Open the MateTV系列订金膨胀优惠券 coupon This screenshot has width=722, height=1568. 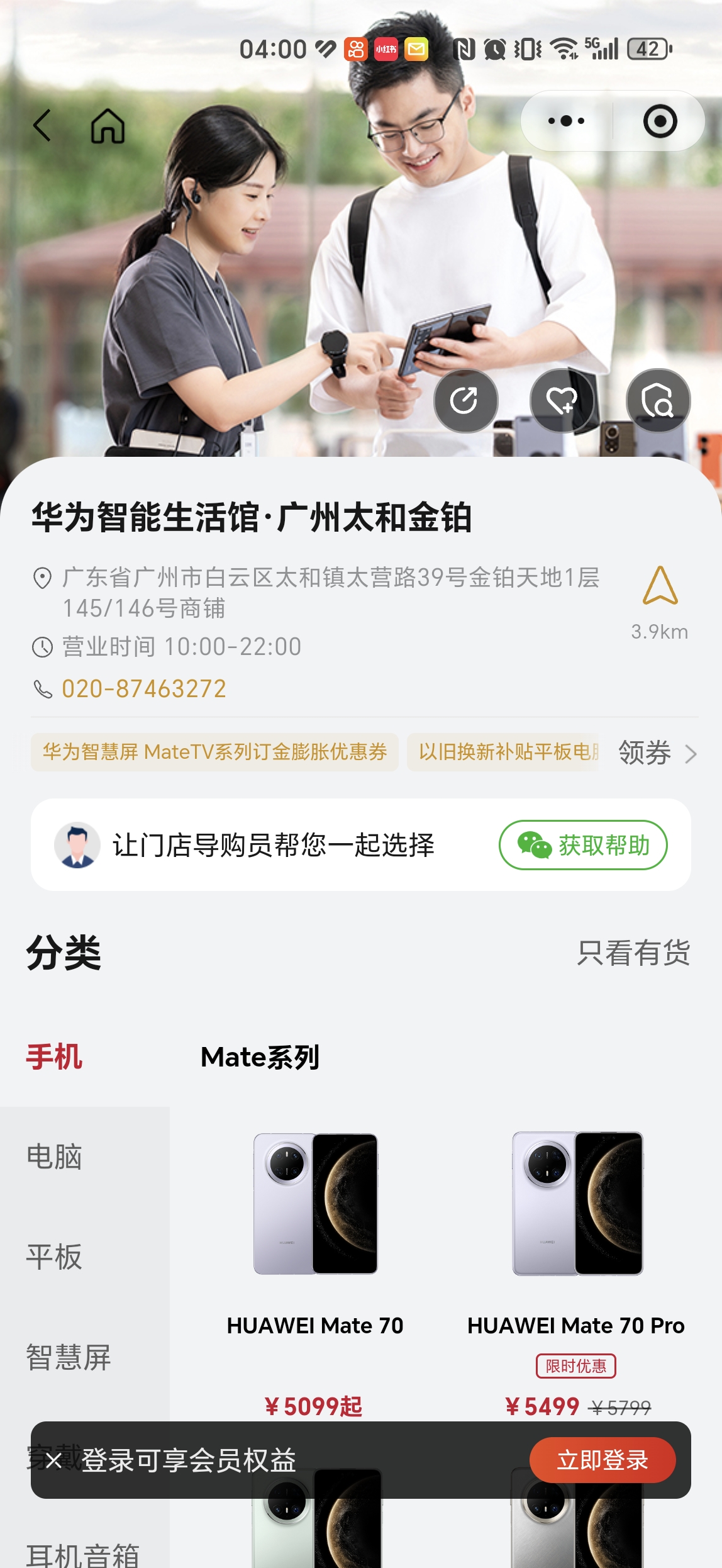pos(214,752)
